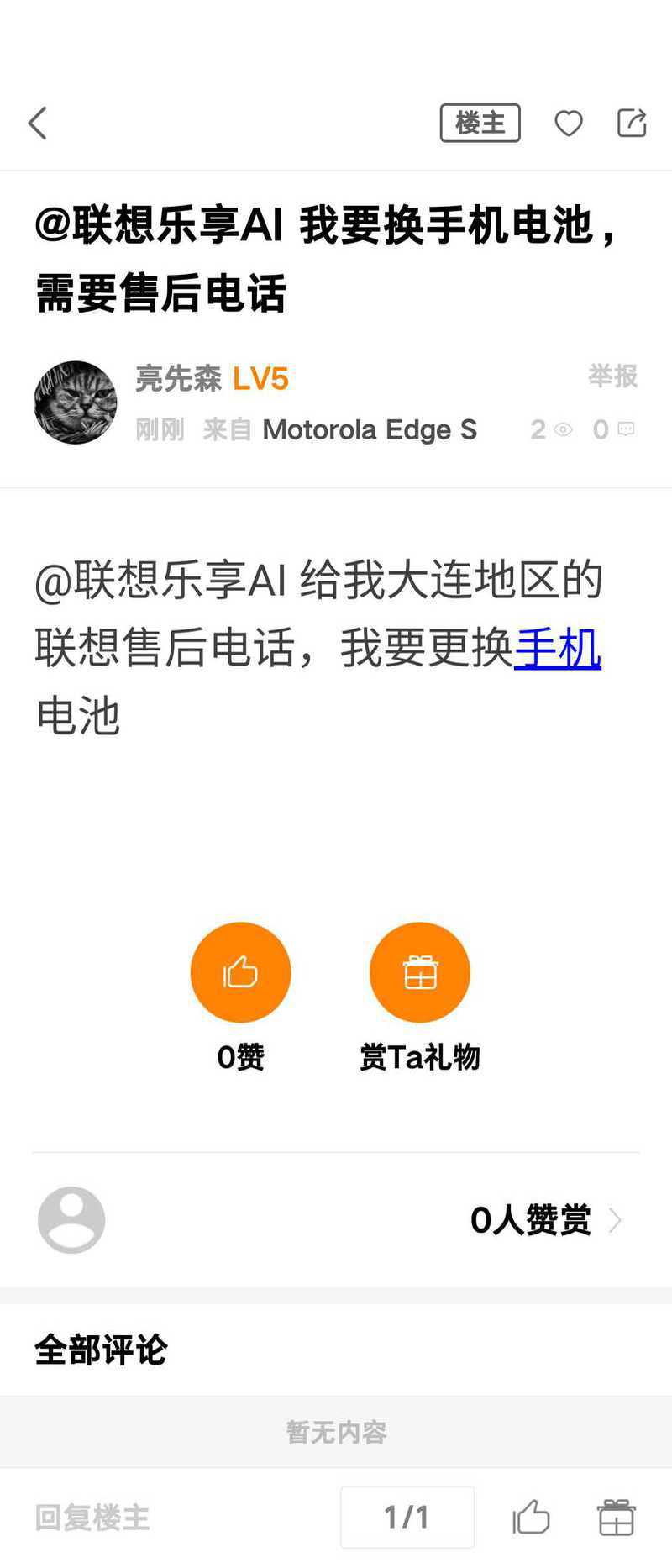This screenshot has height=1568, width=672.
Task: Tap the orange 赏Ta礼物 gift button
Action: [420, 972]
